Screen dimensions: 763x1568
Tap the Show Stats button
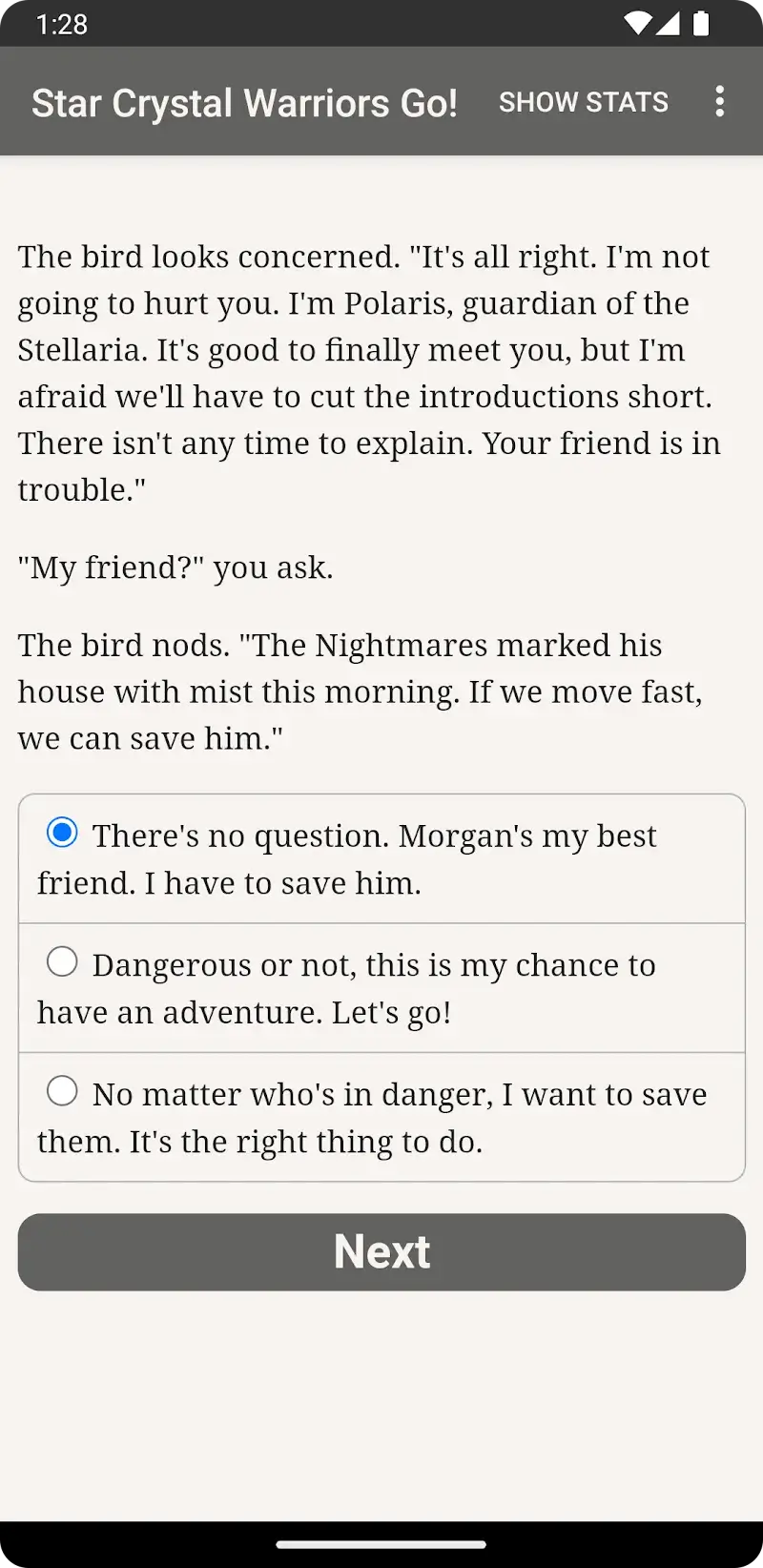584,102
